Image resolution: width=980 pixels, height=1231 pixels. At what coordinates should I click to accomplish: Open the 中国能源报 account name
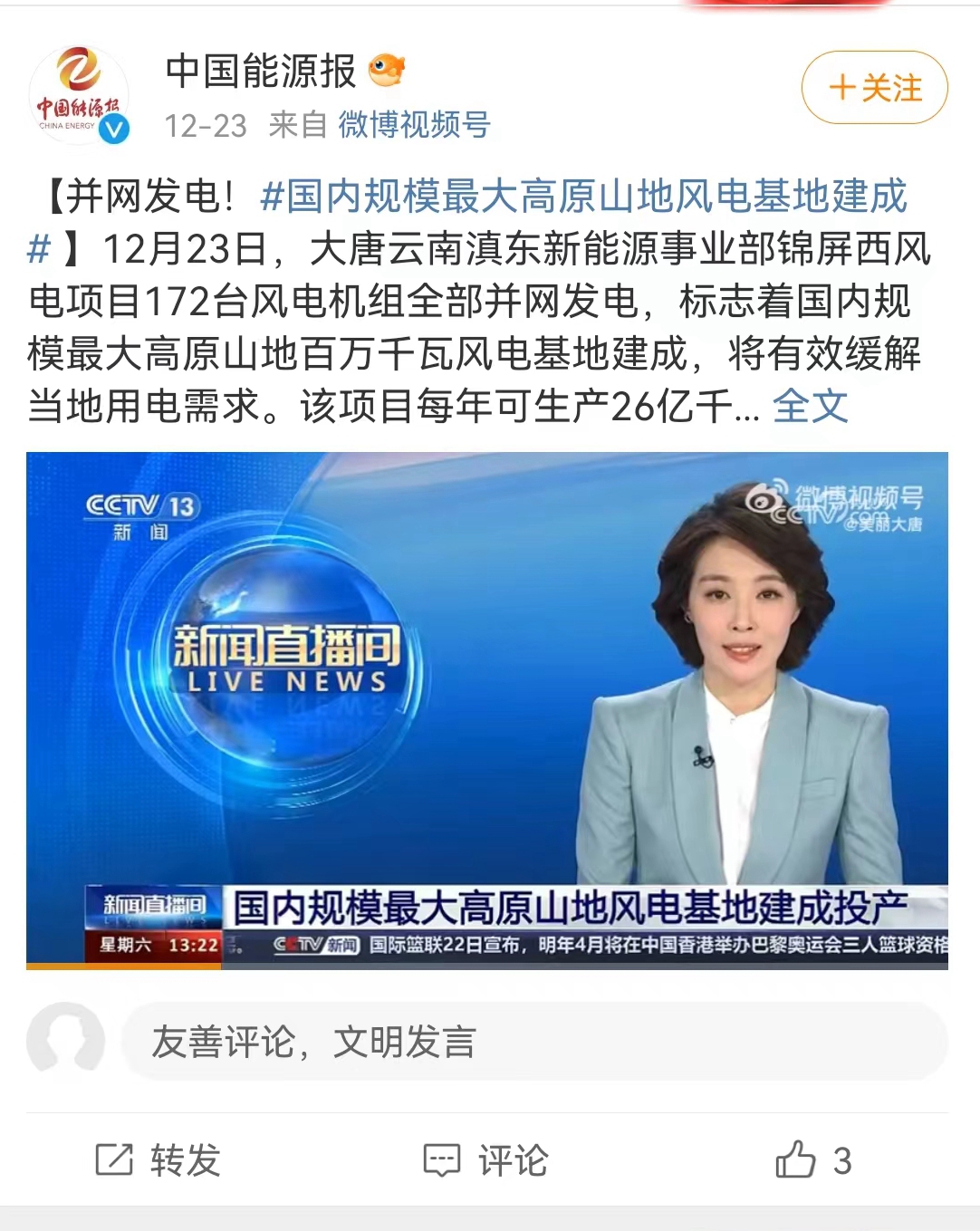click(x=261, y=72)
